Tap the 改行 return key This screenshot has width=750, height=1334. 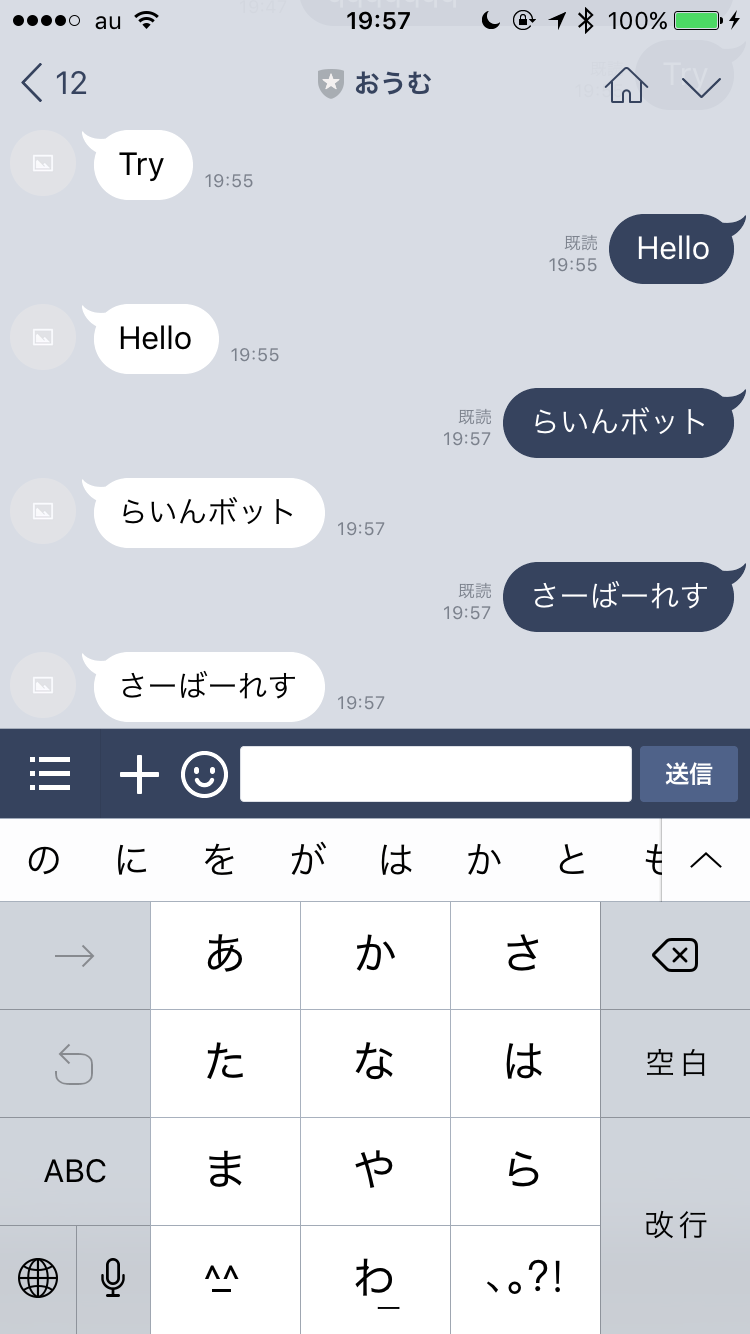click(675, 1225)
